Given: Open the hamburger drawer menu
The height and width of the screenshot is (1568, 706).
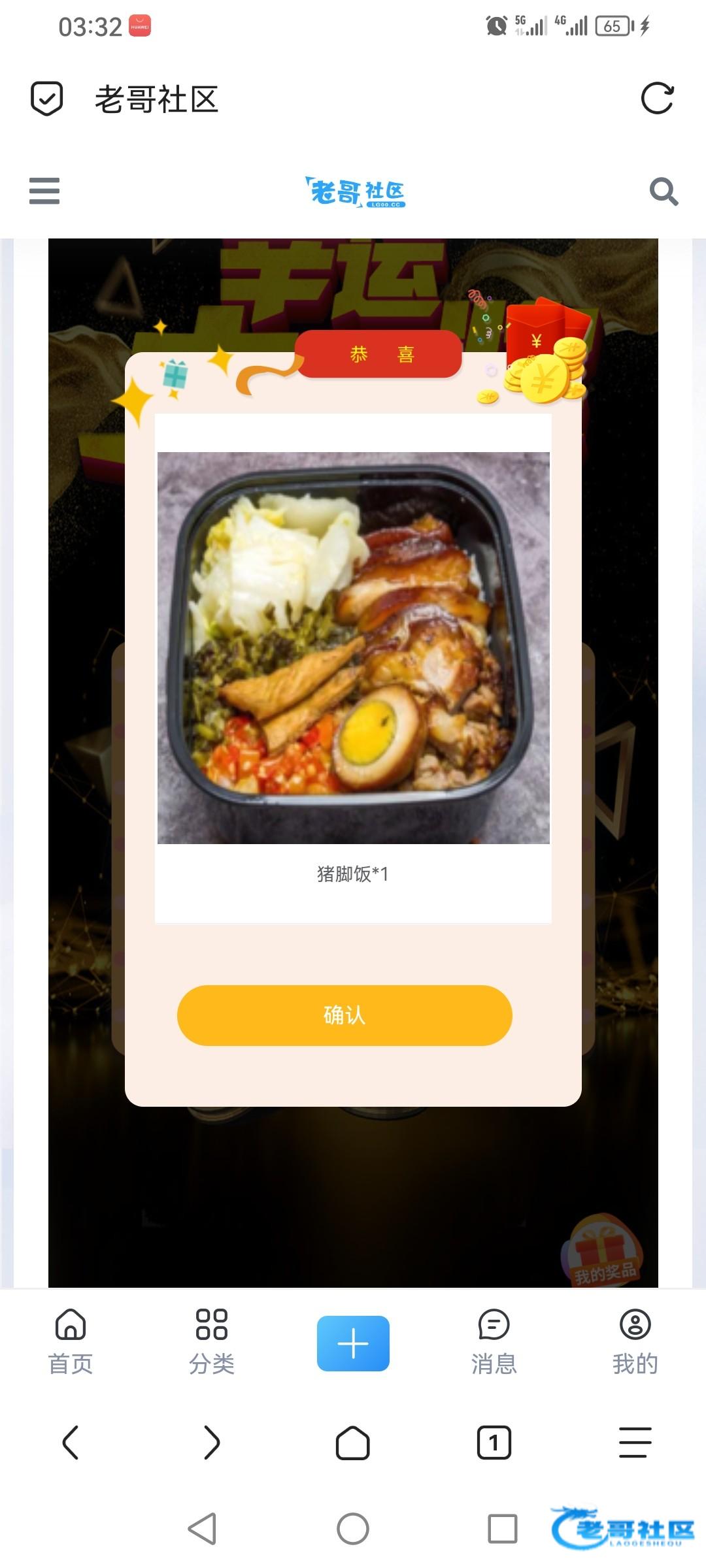Looking at the screenshot, I should tap(44, 191).
